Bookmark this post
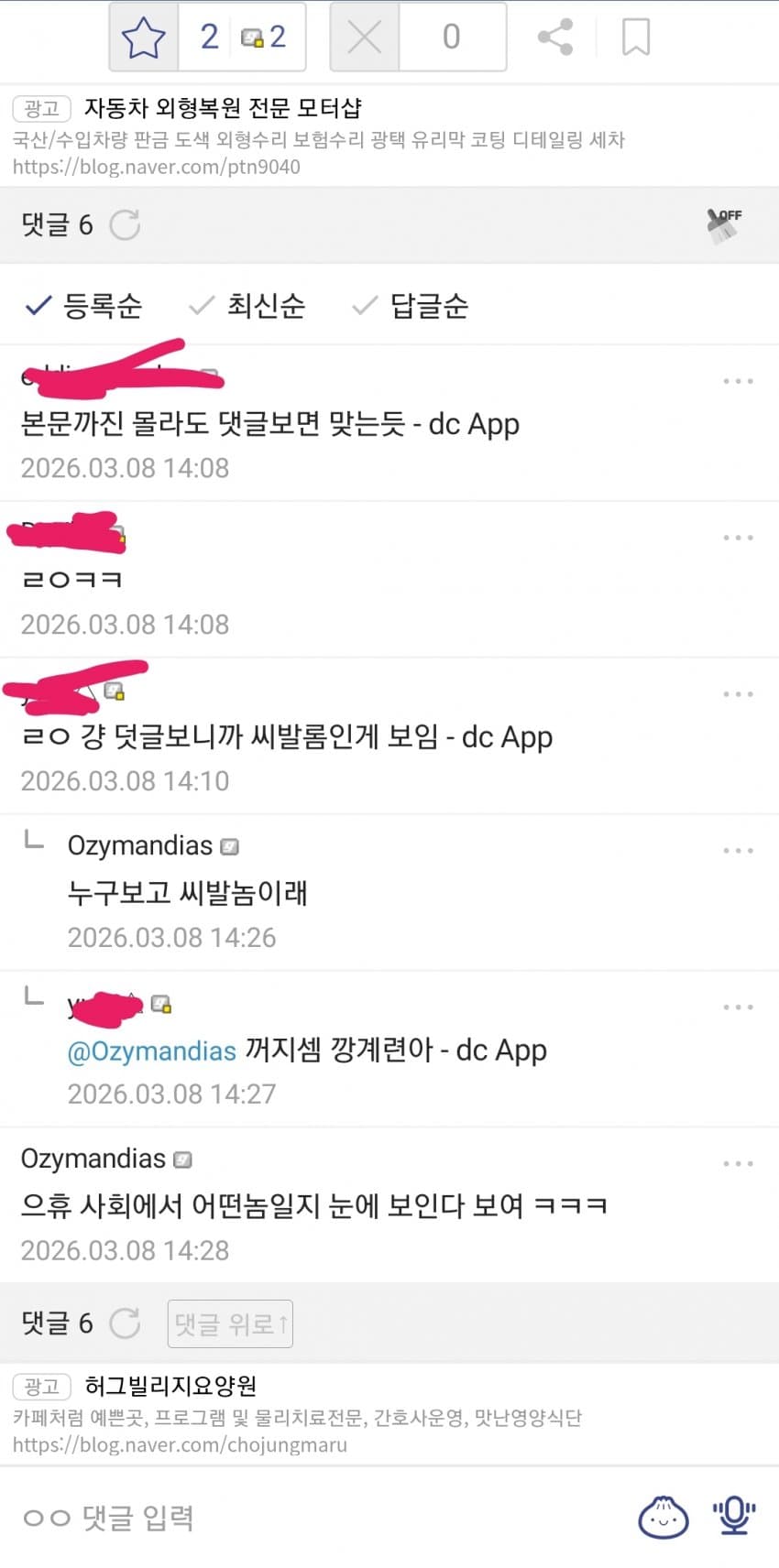 635,38
